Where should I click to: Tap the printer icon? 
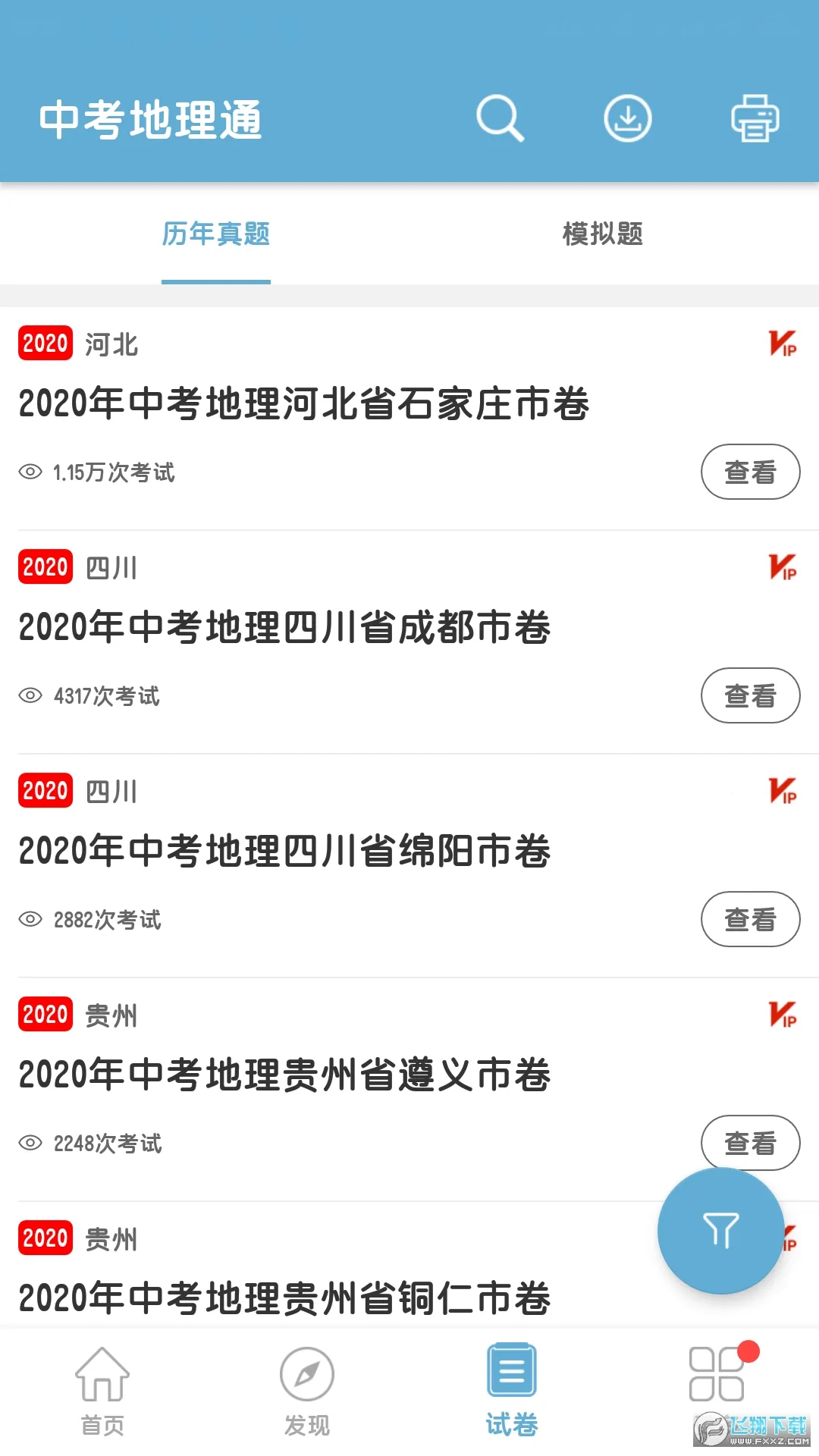(x=755, y=118)
